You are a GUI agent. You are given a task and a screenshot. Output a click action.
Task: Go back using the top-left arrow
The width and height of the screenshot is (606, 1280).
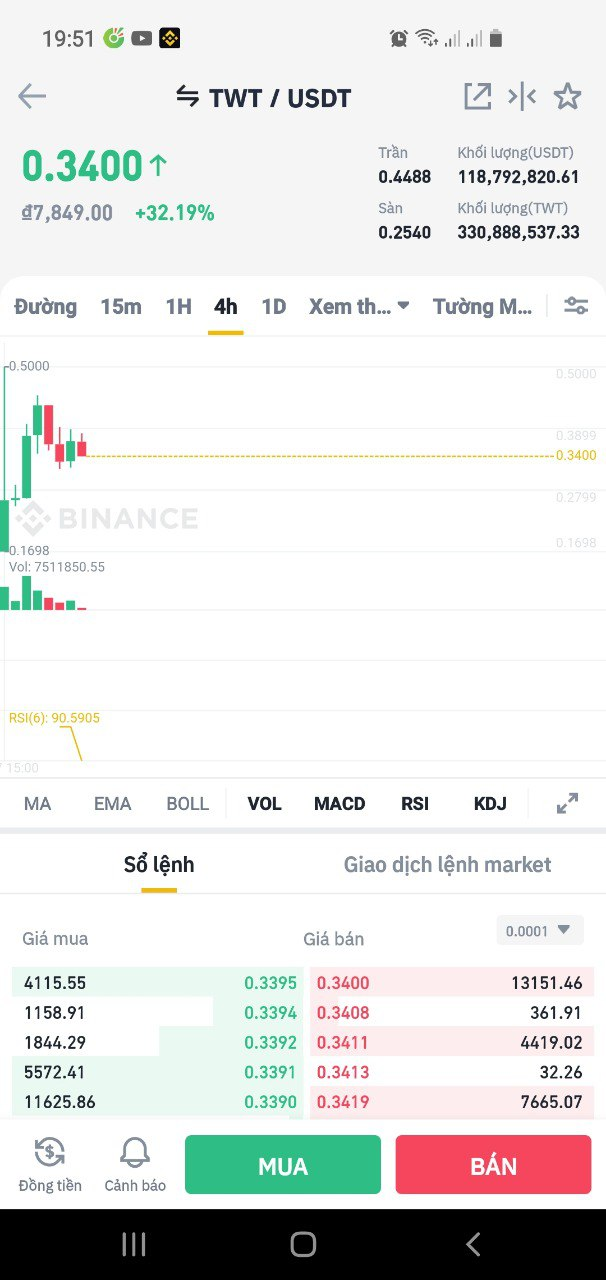pyautogui.click(x=32, y=97)
